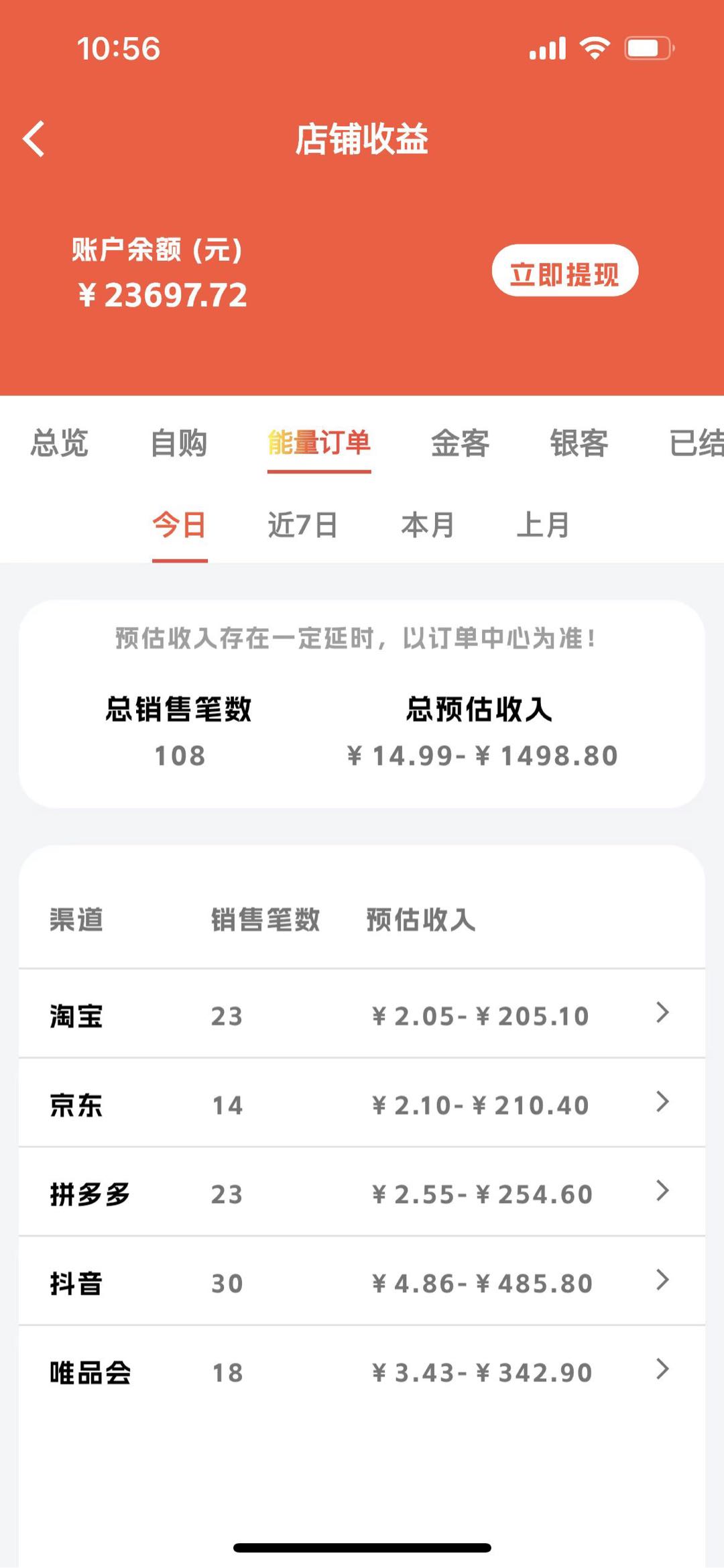Image resolution: width=724 pixels, height=1568 pixels.
Task: Open 京东 channel details
Action: (x=362, y=1104)
